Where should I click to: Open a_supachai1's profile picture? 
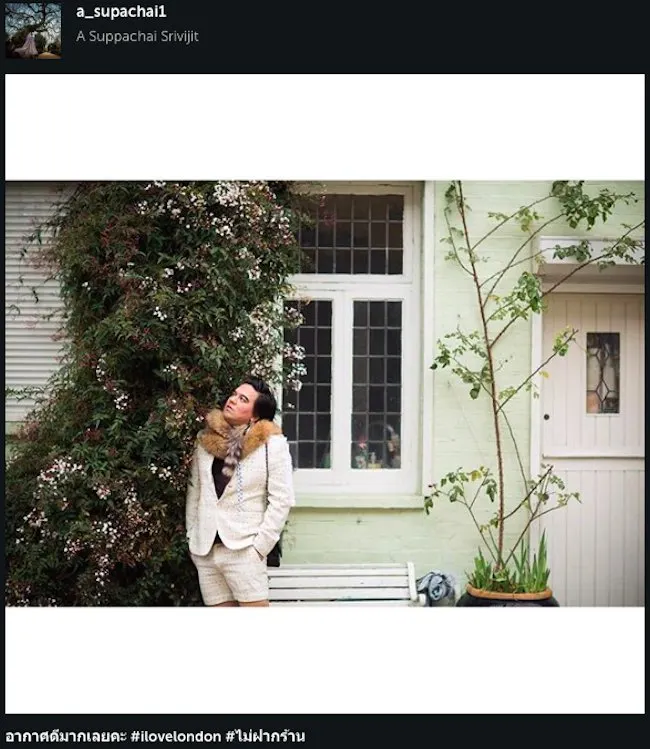tap(32, 30)
